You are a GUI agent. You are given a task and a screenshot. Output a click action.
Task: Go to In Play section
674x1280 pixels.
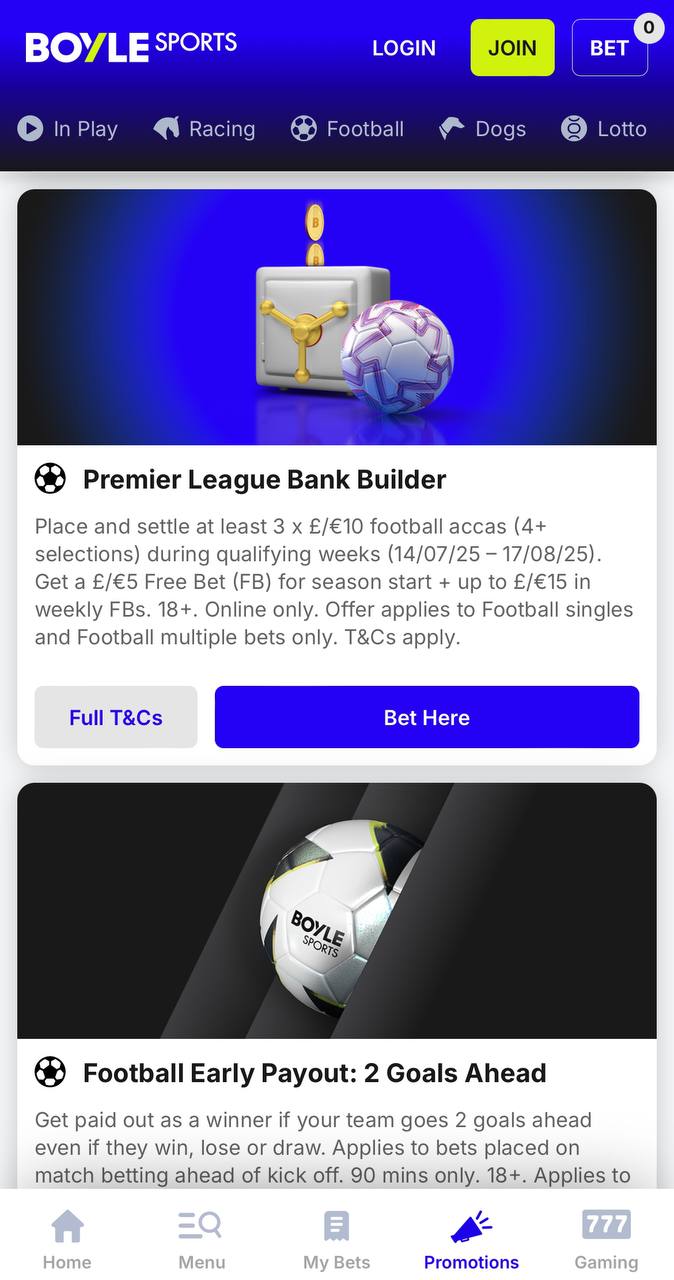(68, 129)
